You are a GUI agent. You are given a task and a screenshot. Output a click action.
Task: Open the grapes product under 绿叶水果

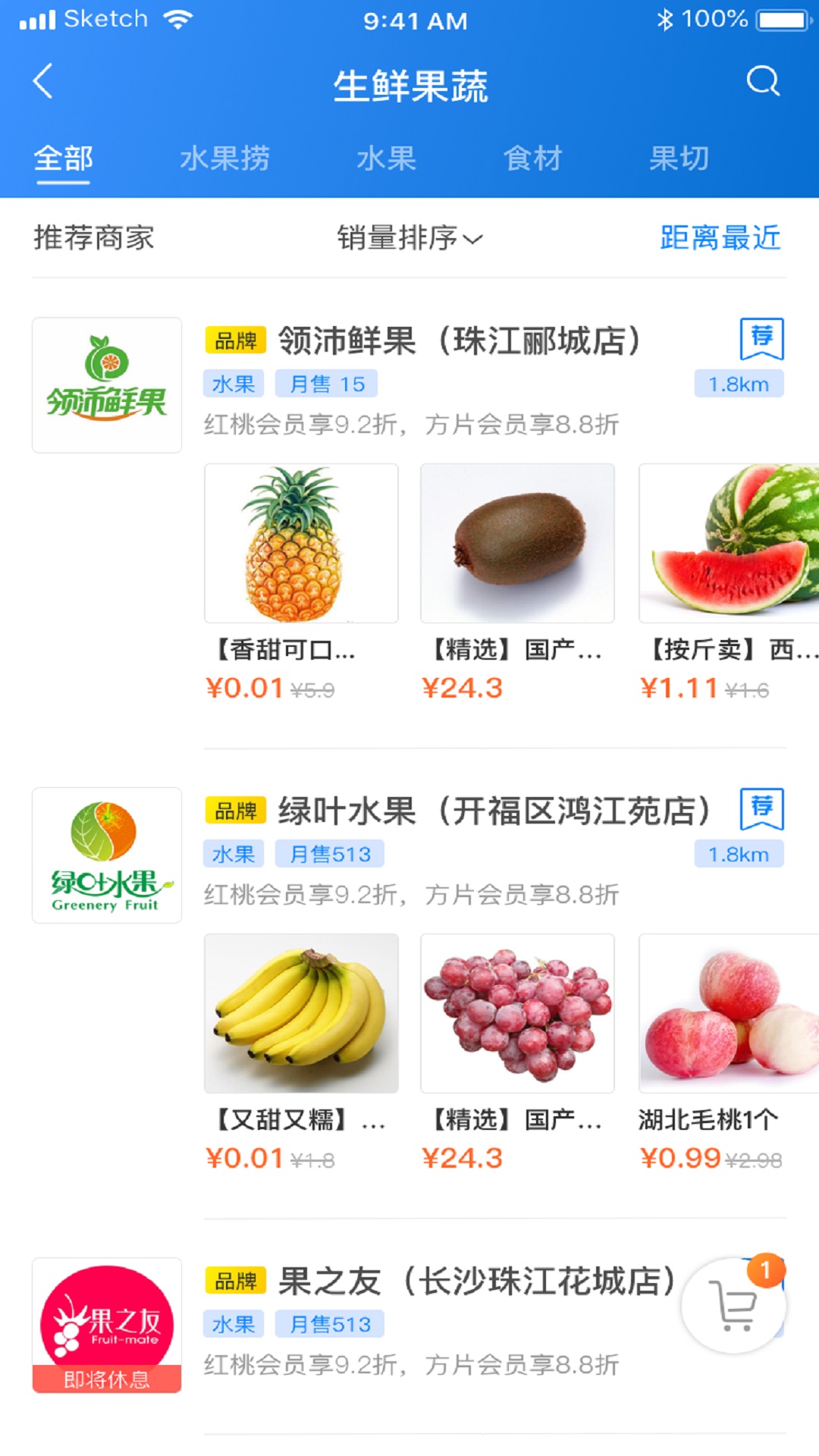pos(517,1014)
